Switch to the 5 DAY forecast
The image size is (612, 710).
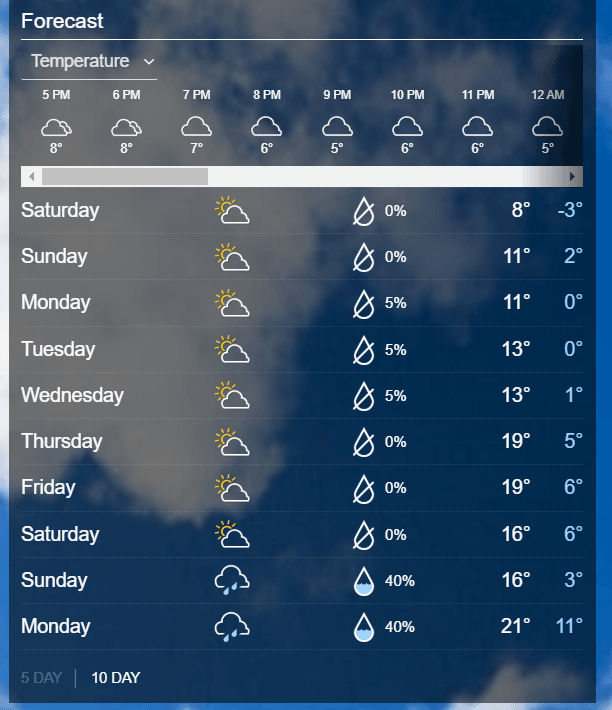pos(41,678)
